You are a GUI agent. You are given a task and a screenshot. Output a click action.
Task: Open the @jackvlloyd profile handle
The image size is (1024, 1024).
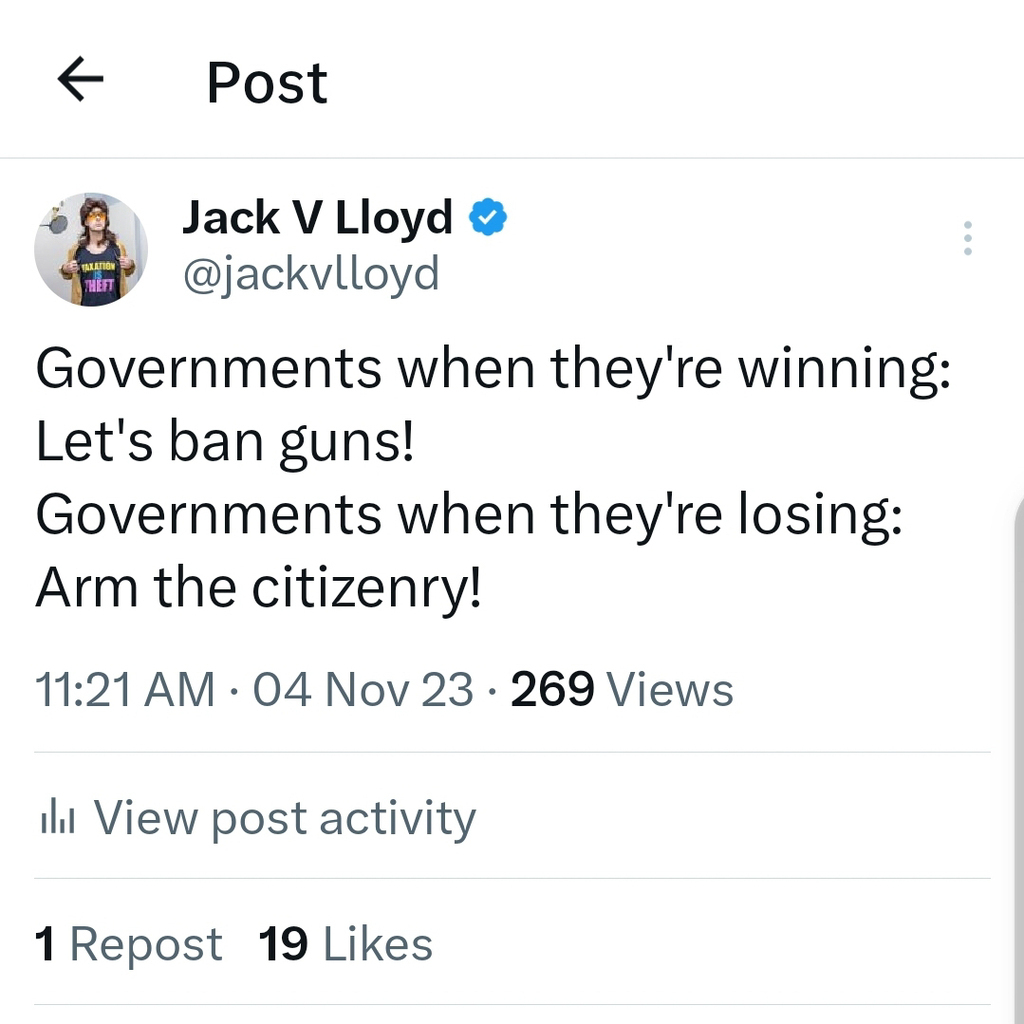[x=310, y=272]
